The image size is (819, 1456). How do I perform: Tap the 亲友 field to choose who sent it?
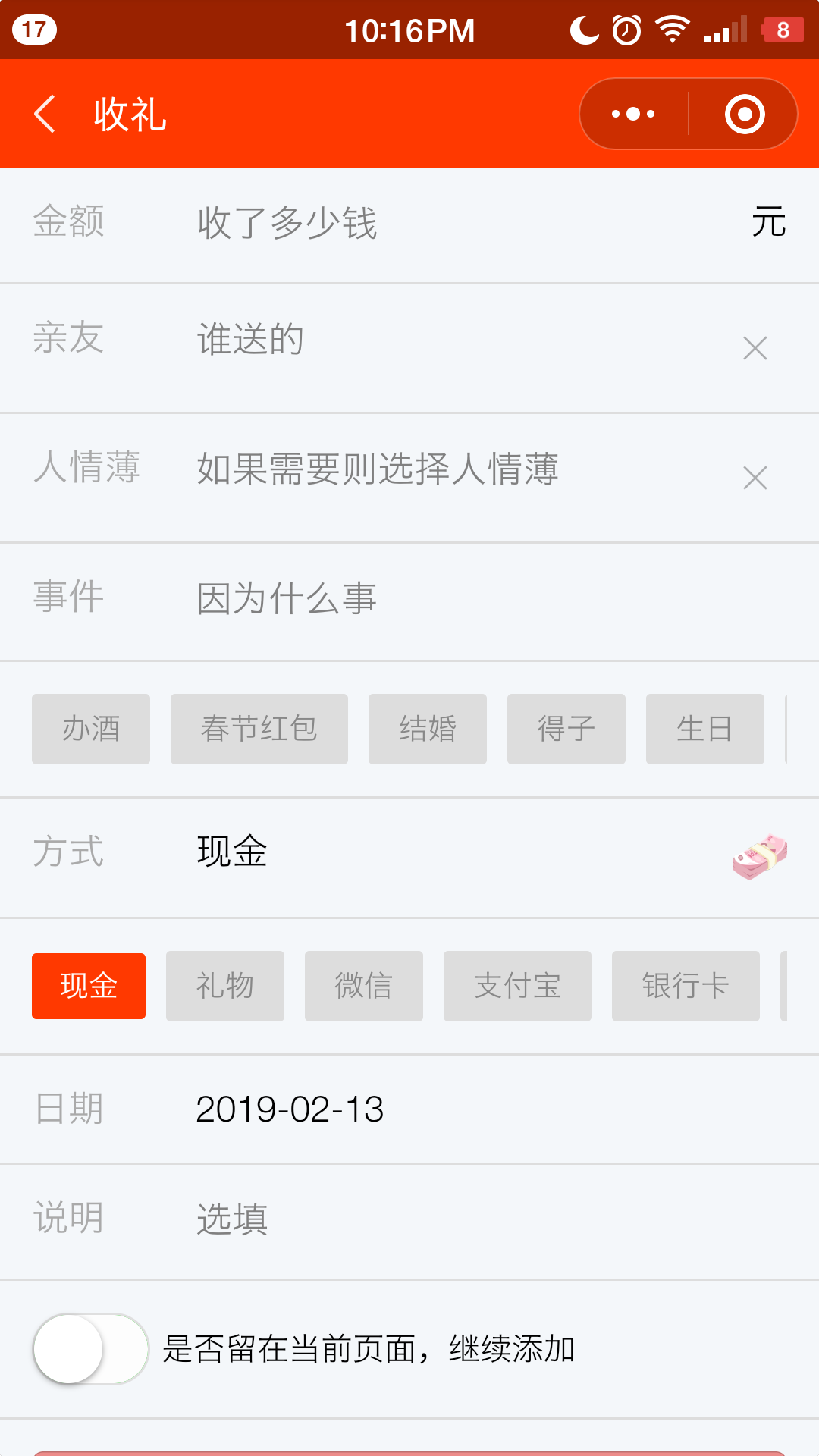[455, 339]
